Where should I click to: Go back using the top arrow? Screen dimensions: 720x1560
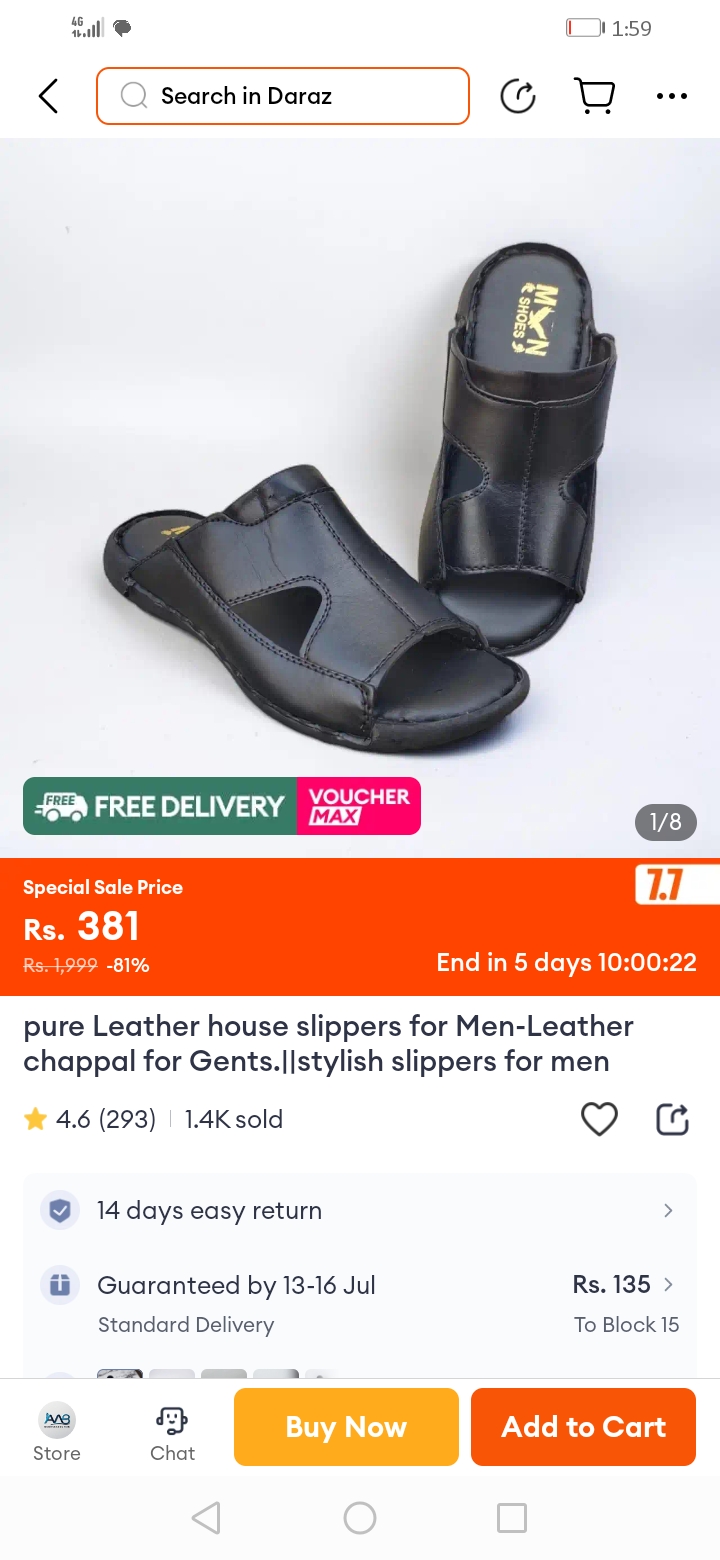coord(48,96)
